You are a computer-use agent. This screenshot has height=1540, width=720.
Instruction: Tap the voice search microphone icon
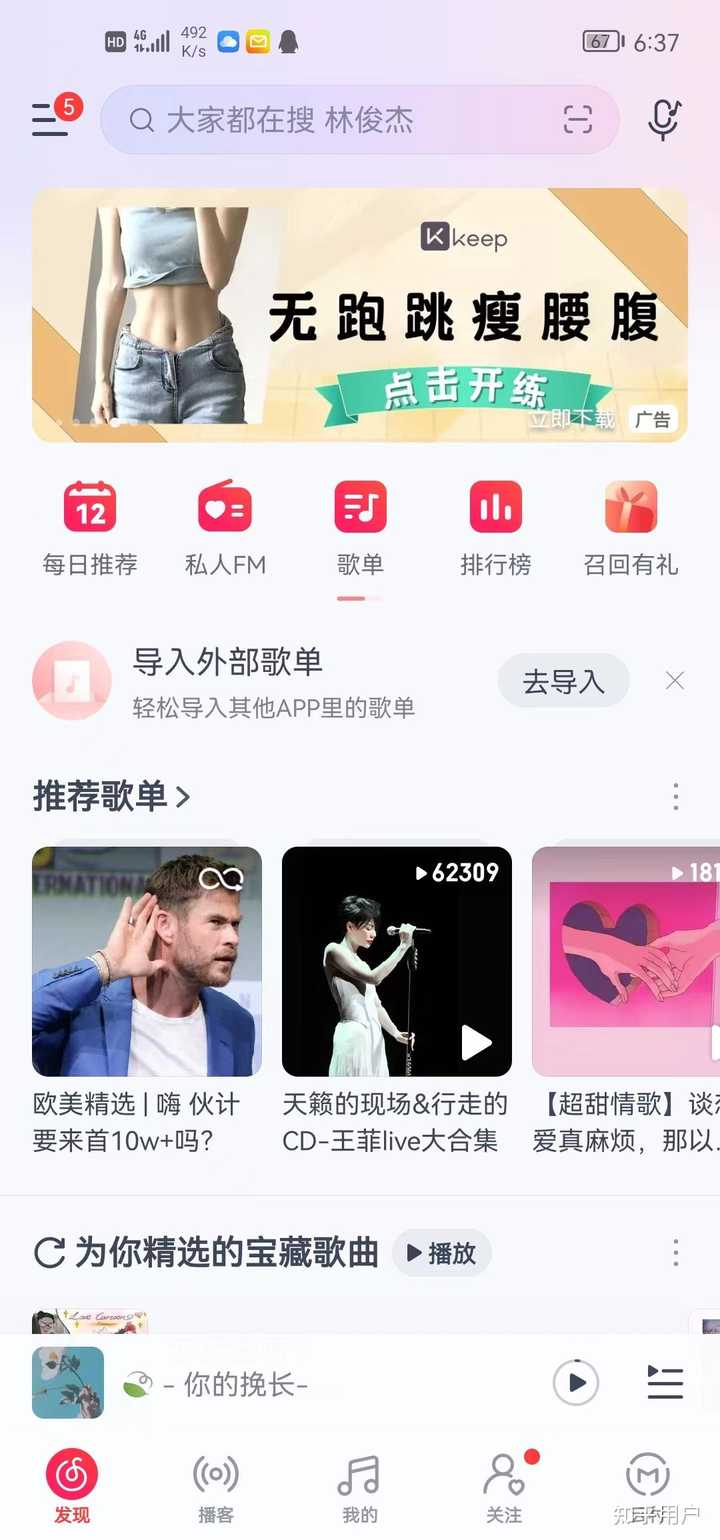point(663,119)
